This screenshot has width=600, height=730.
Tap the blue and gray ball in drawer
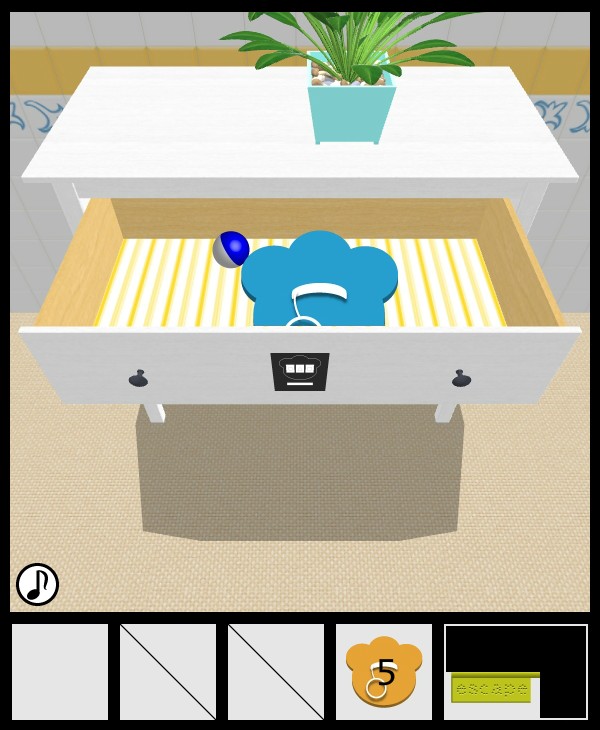tap(231, 249)
